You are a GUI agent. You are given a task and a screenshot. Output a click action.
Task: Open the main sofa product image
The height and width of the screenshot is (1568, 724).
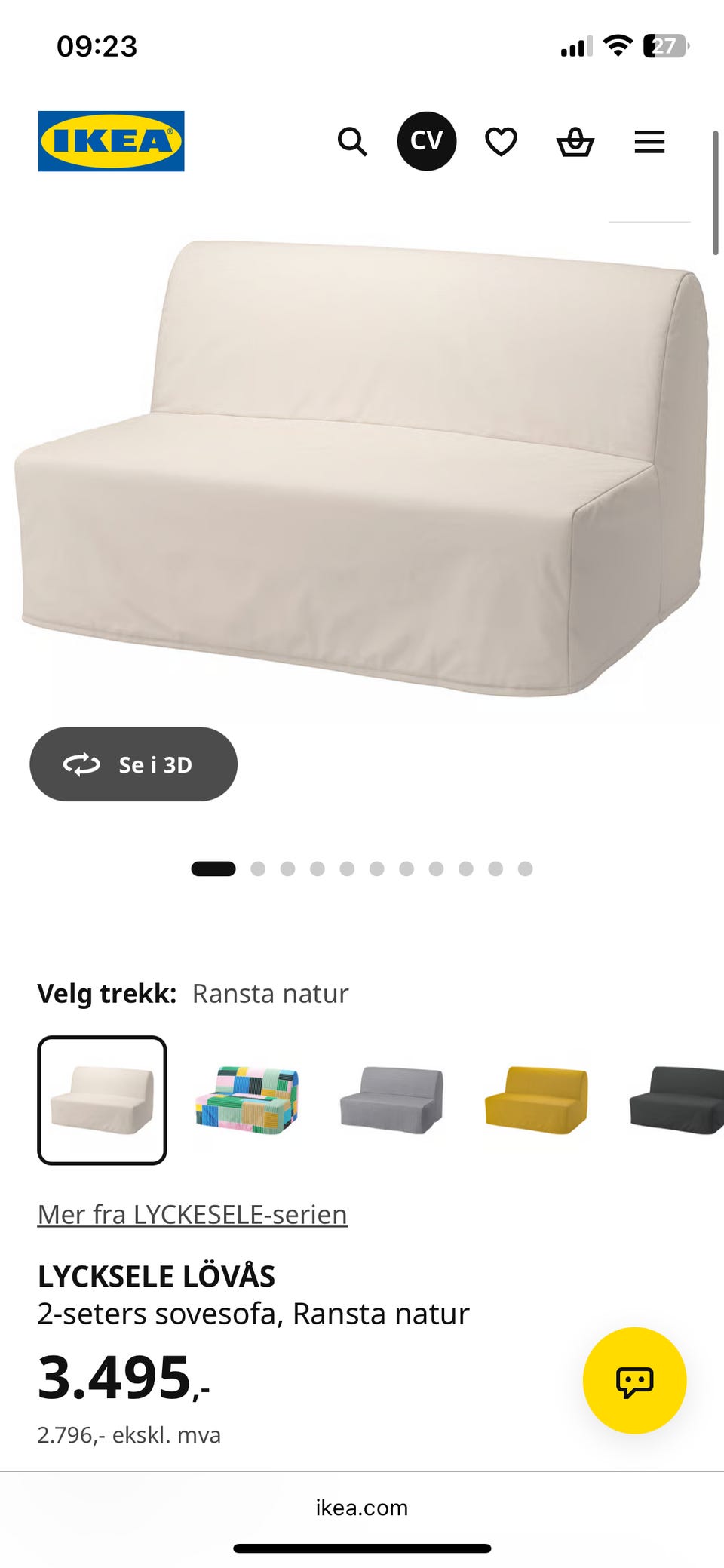point(362,468)
